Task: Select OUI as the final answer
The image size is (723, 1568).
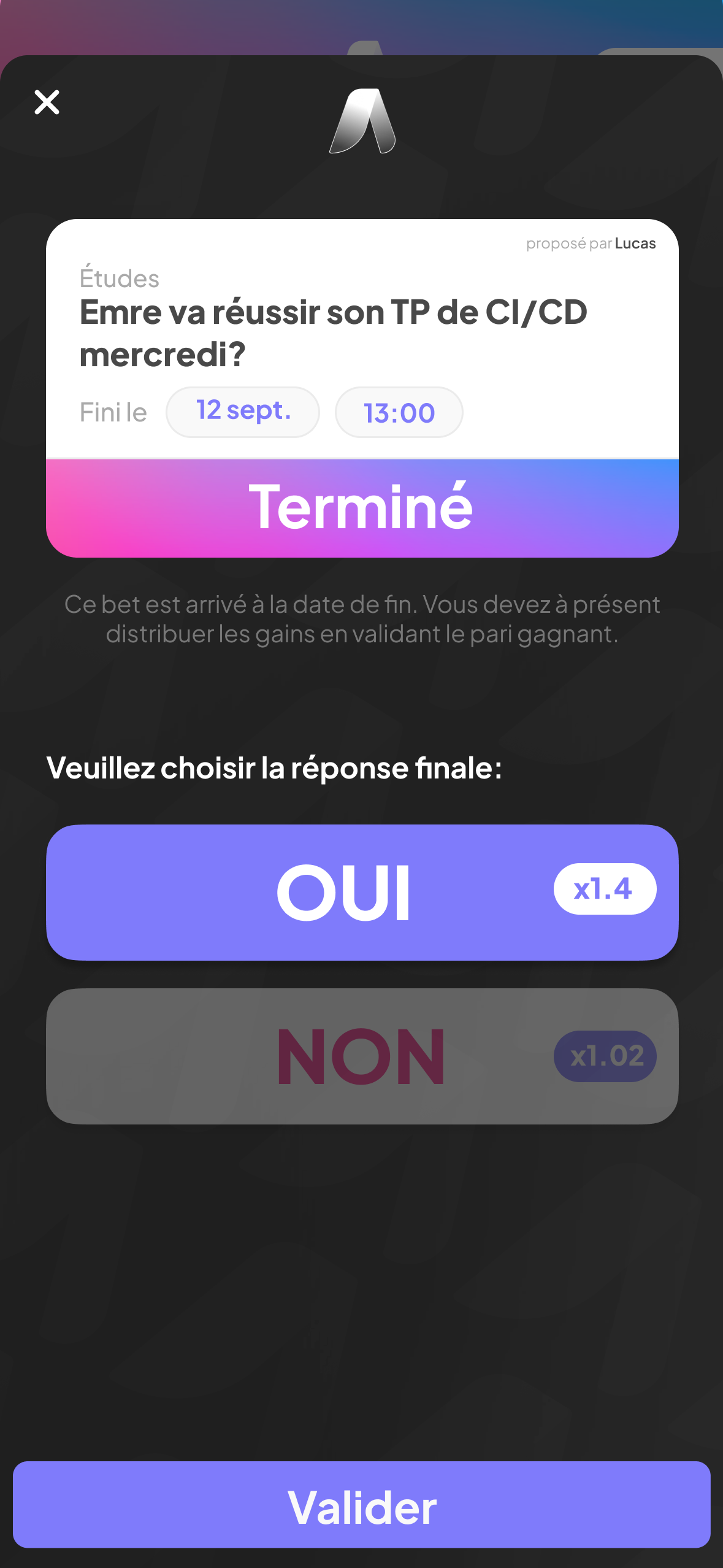Action: (x=362, y=892)
